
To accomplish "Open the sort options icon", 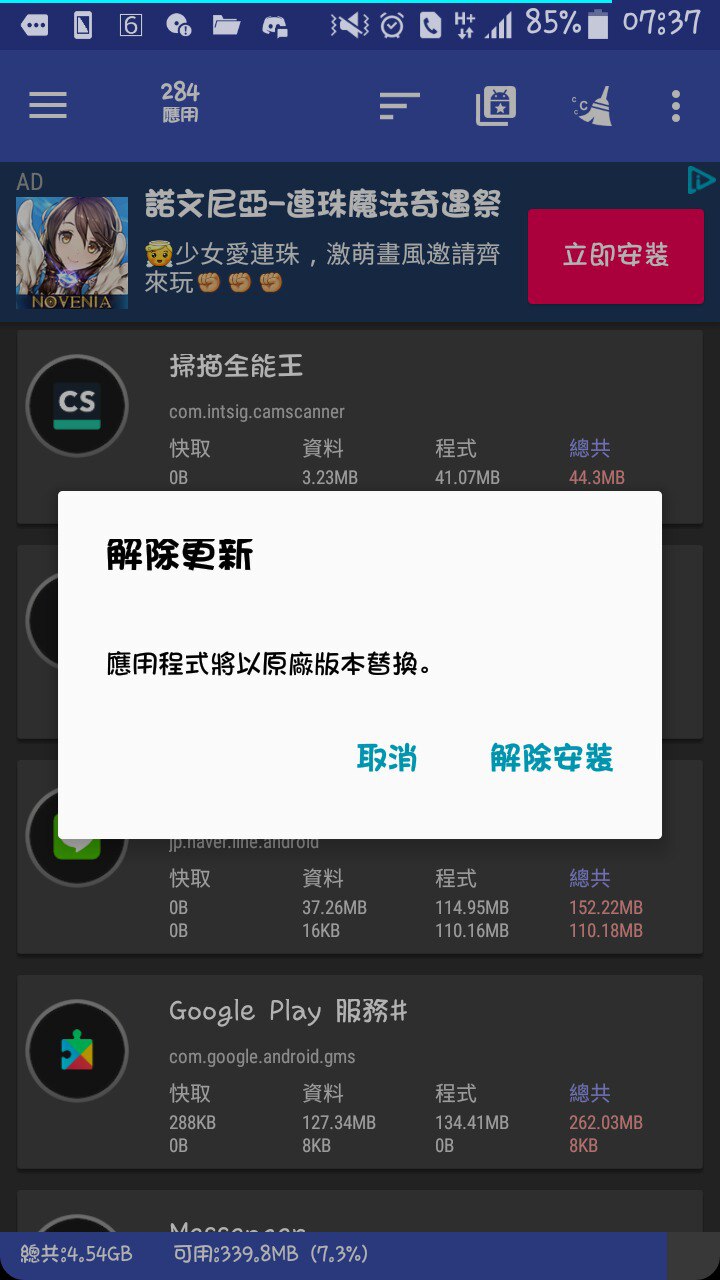I will point(399,105).
